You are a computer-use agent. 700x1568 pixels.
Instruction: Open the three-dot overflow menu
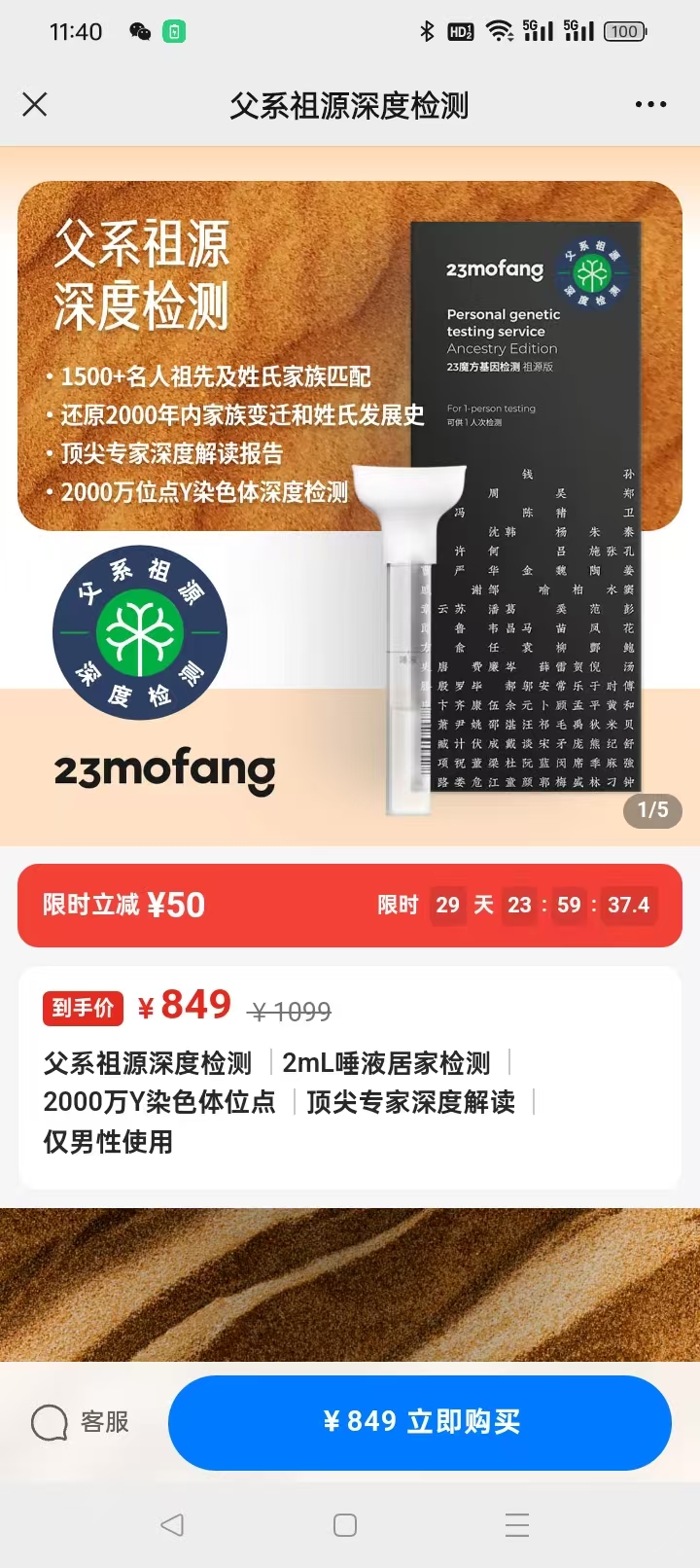[x=650, y=104]
